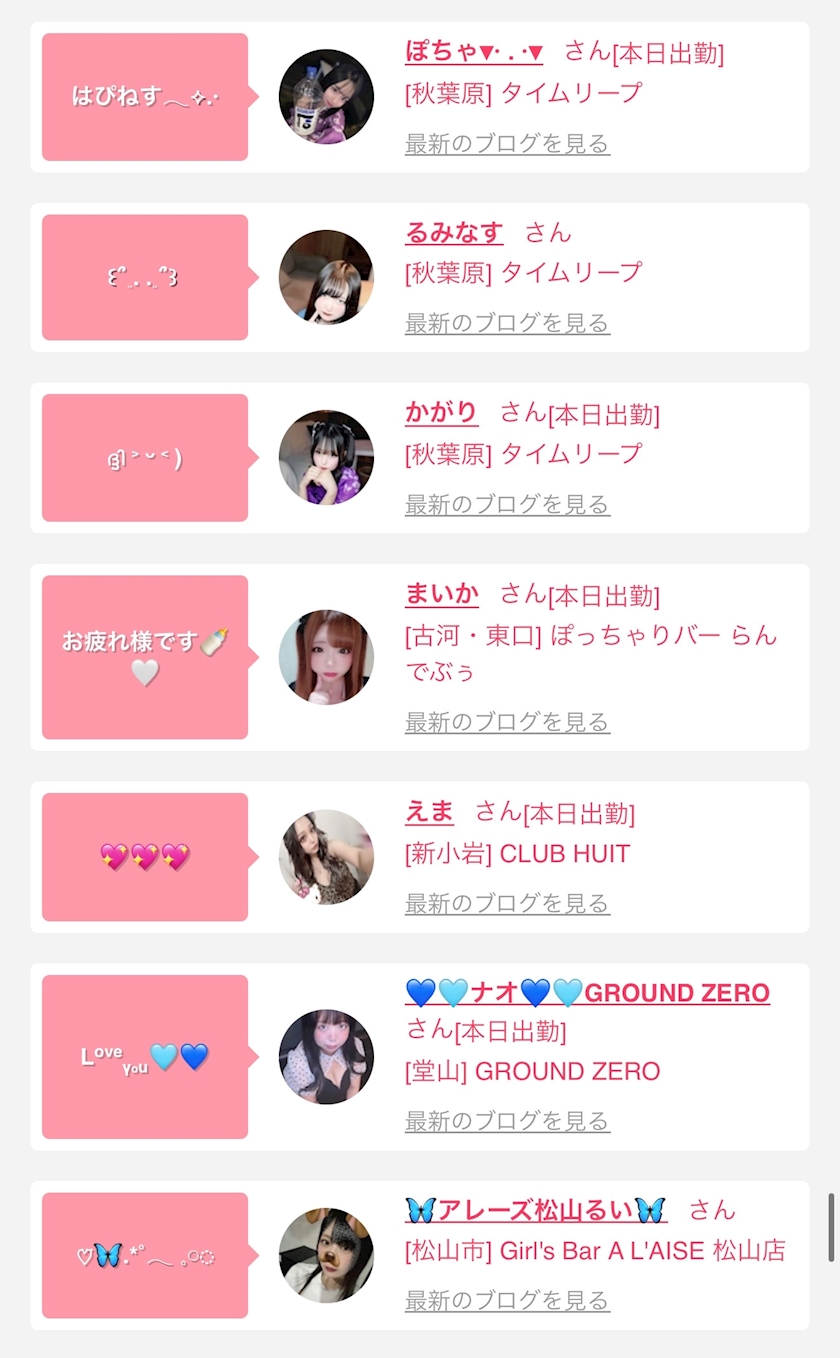
Task: View latest blog for アレーズ松山るい
Action: [x=507, y=1300]
